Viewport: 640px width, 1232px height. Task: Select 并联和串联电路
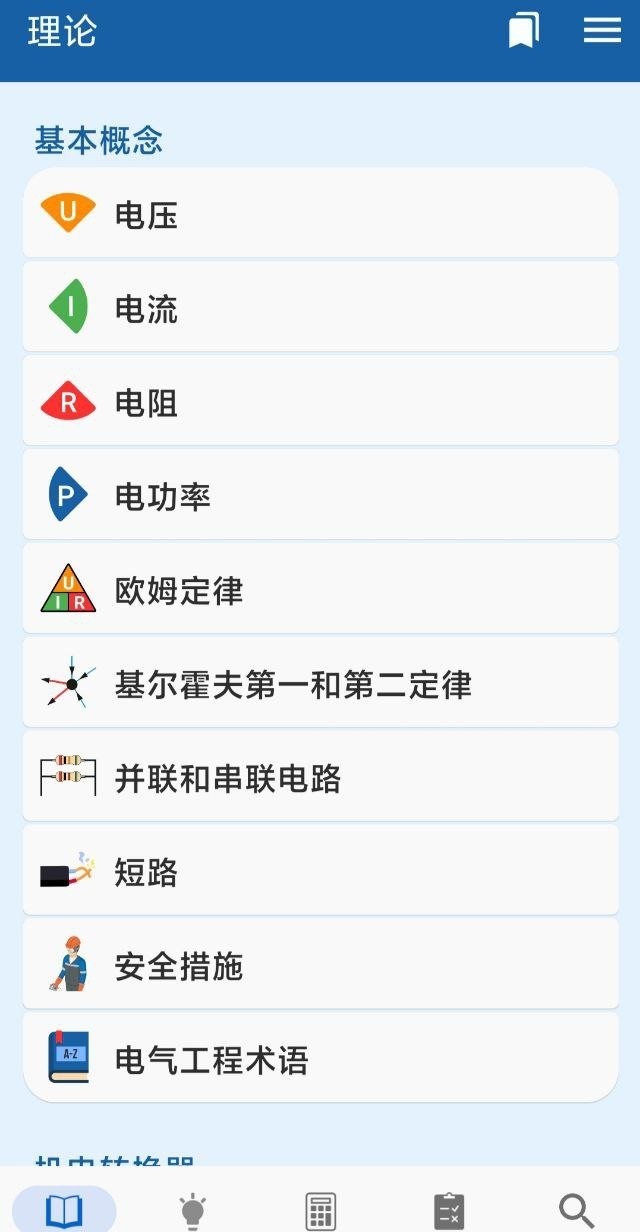pyautogui.click(x=320, y=777)
